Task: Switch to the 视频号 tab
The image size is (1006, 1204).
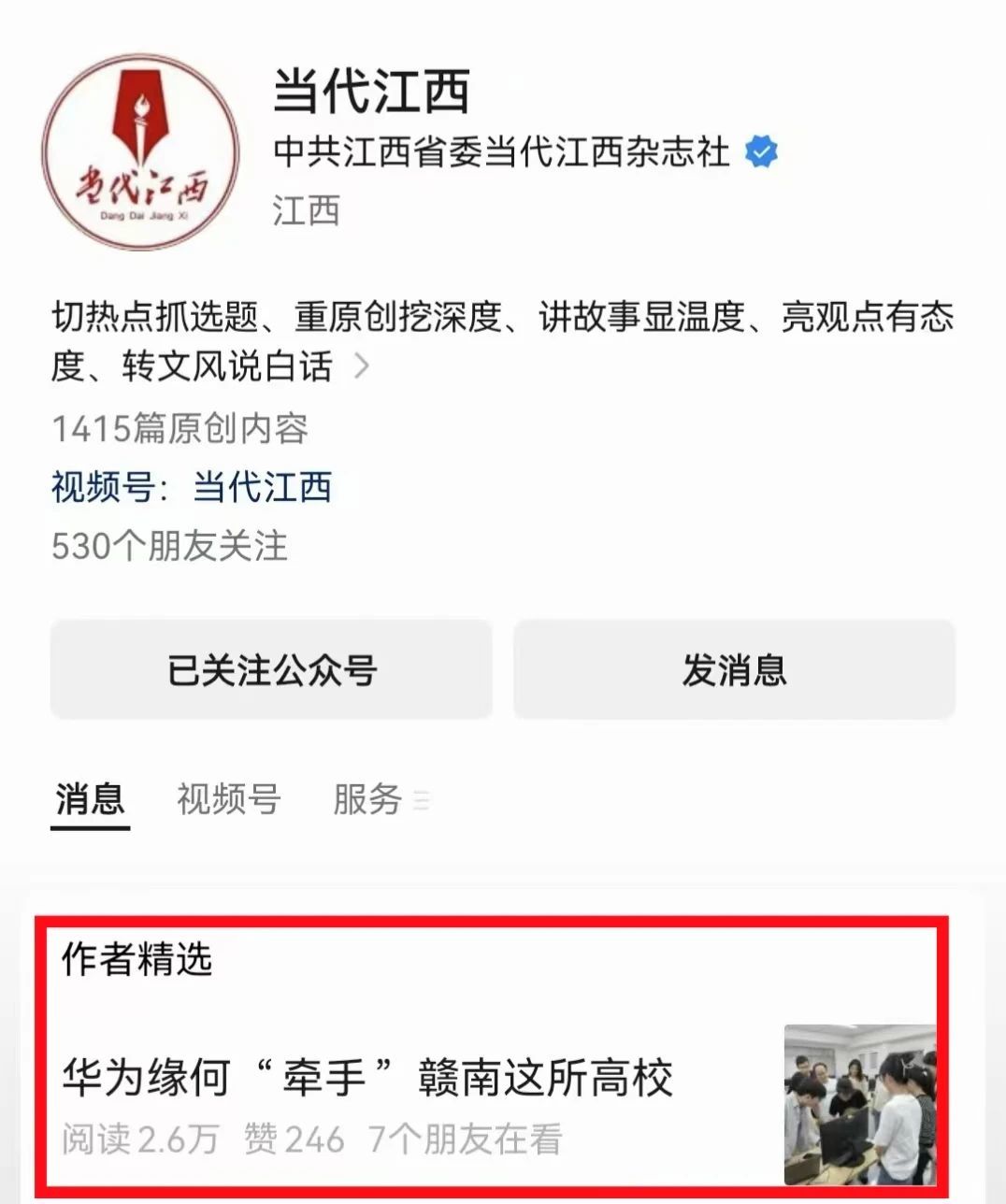Action: point(228,799)
